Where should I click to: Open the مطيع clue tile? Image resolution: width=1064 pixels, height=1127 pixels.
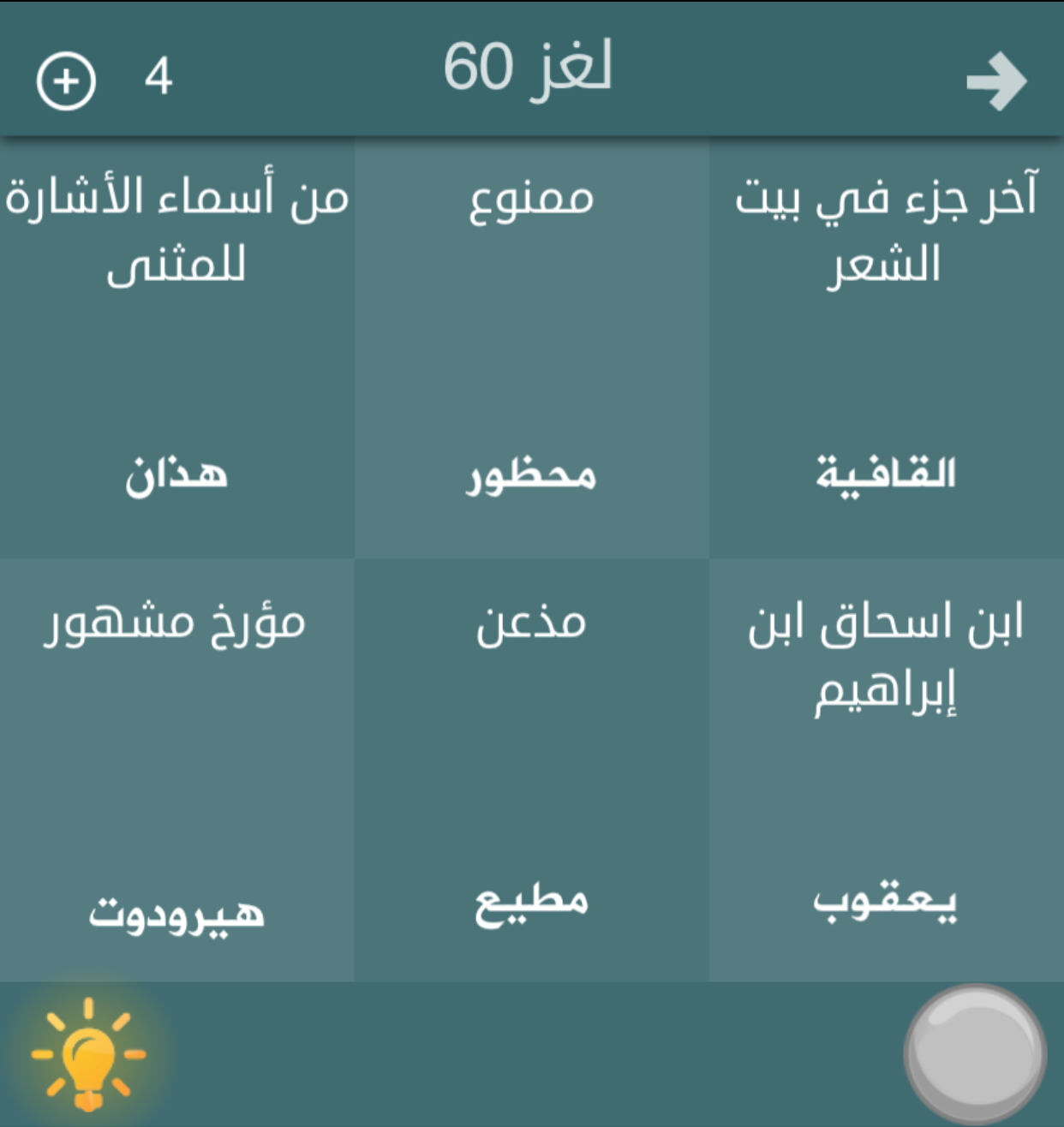pos(531,771)
